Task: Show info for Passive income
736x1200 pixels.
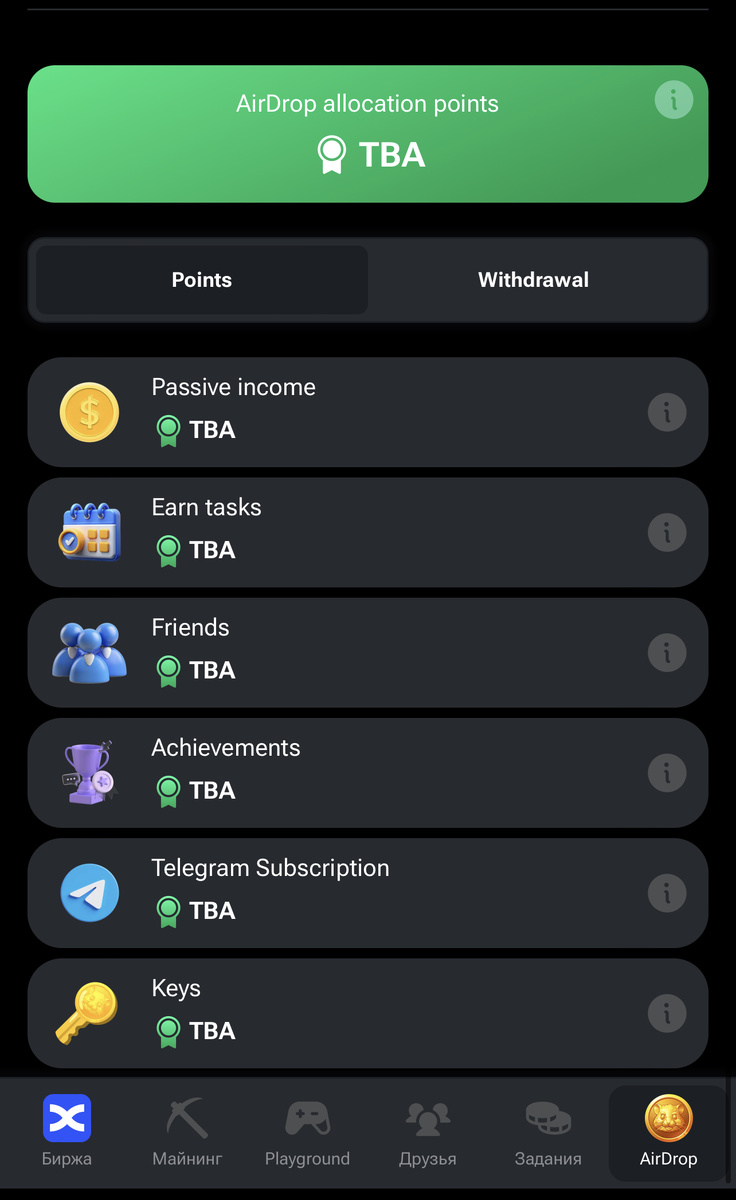Action: tap(667, 412)
